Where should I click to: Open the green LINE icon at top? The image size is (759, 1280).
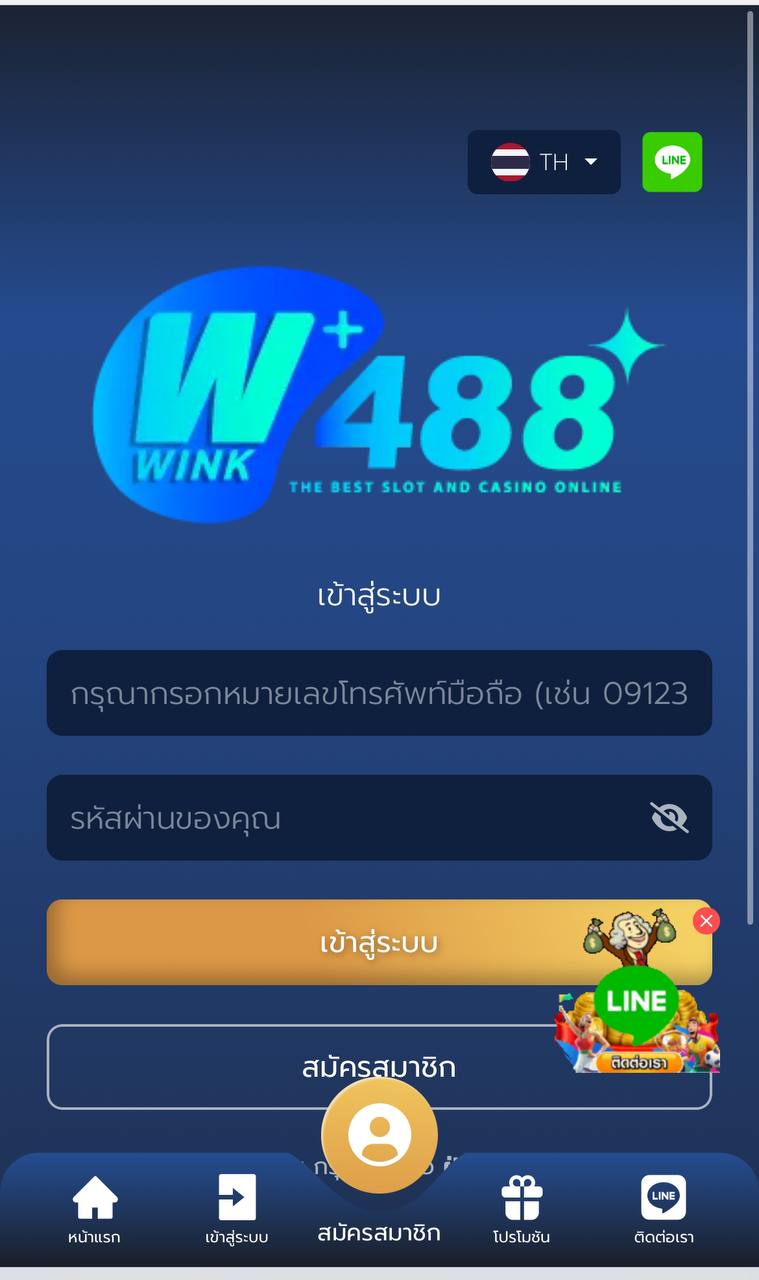pyautogui.click(x=672, y=162)
